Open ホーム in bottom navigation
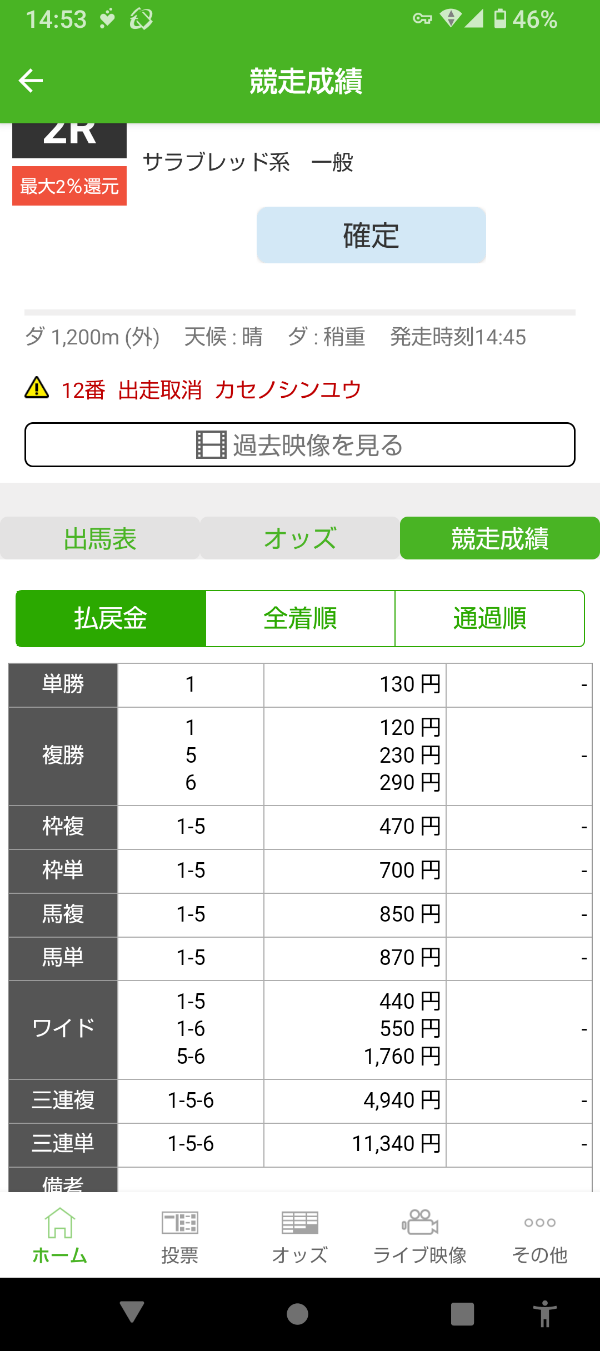The height and width of the screenshot is (1351, 600). tap(60, 1236)
